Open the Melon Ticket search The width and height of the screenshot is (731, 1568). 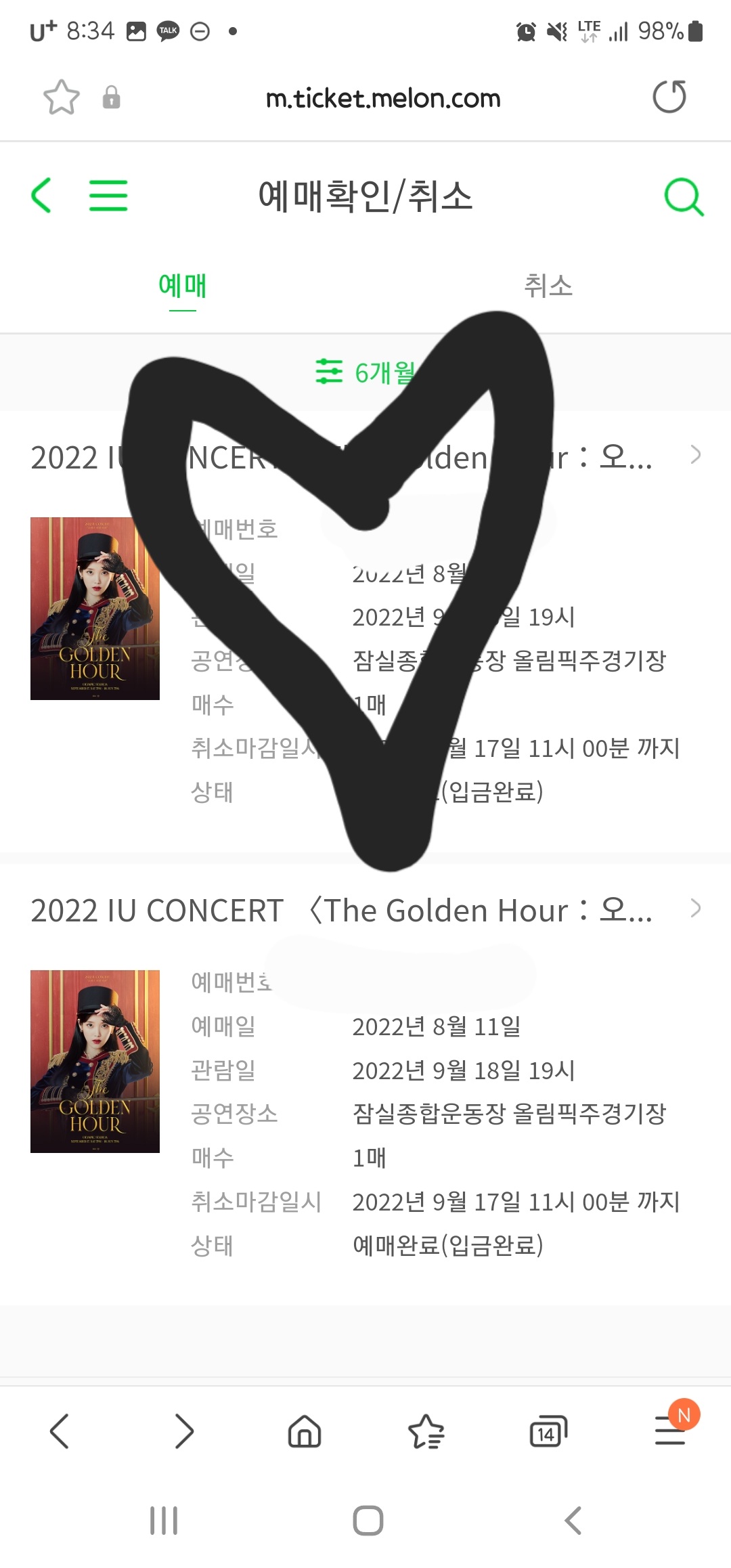click(684, 197)
